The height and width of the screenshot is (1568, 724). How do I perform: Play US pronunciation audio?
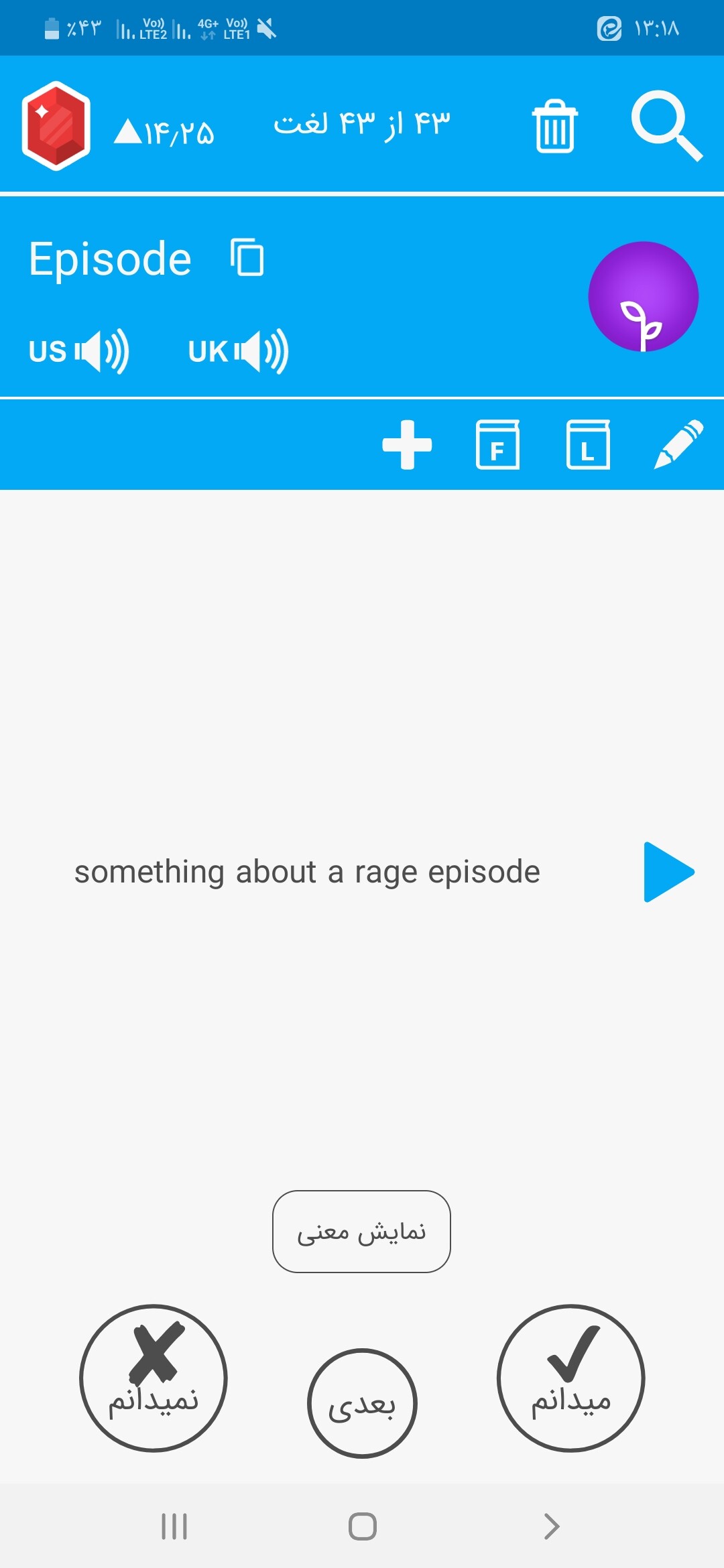pyautogui.click(x=79, y=351)
